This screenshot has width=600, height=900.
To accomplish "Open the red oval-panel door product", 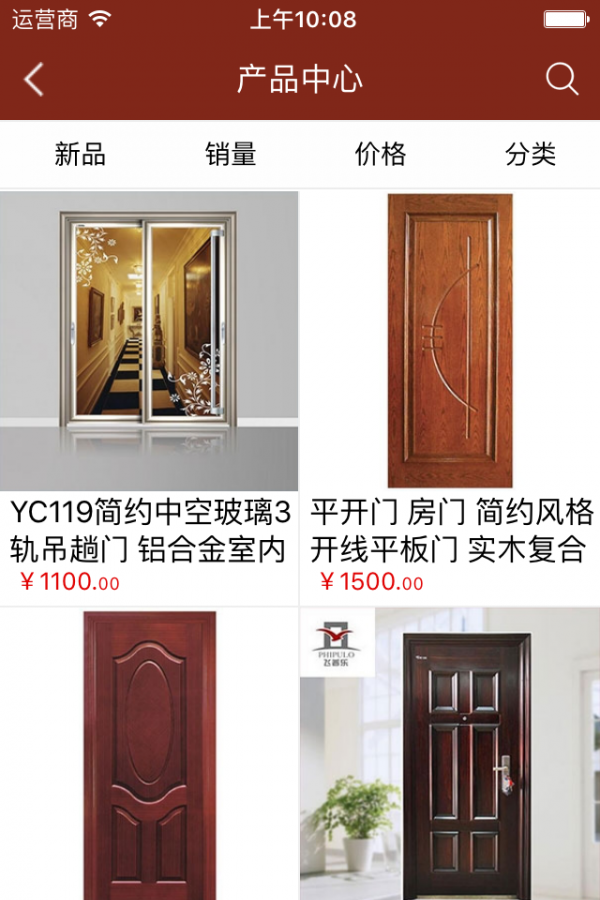I will pos(149,755).
